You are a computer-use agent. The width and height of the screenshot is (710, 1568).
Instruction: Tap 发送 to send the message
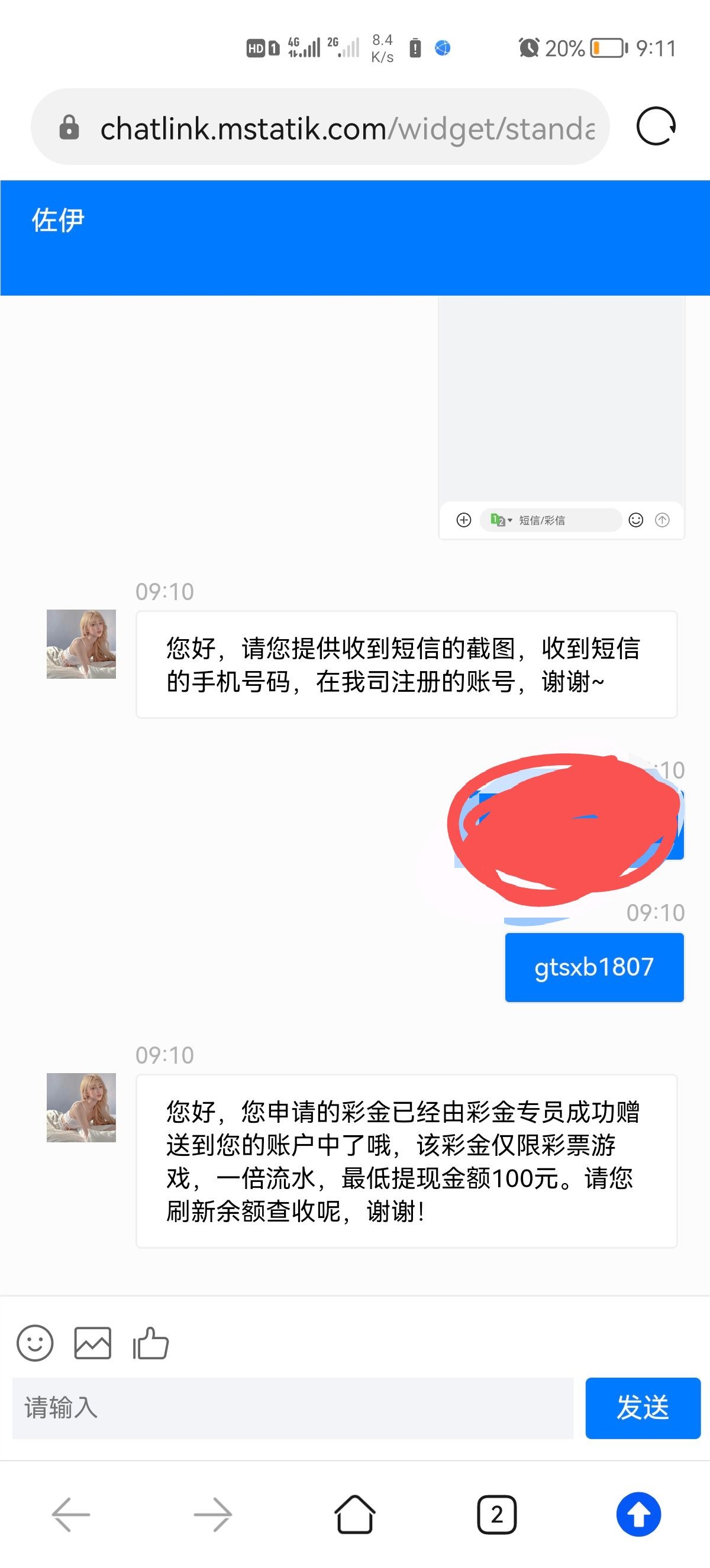[x=643, y=1408]
